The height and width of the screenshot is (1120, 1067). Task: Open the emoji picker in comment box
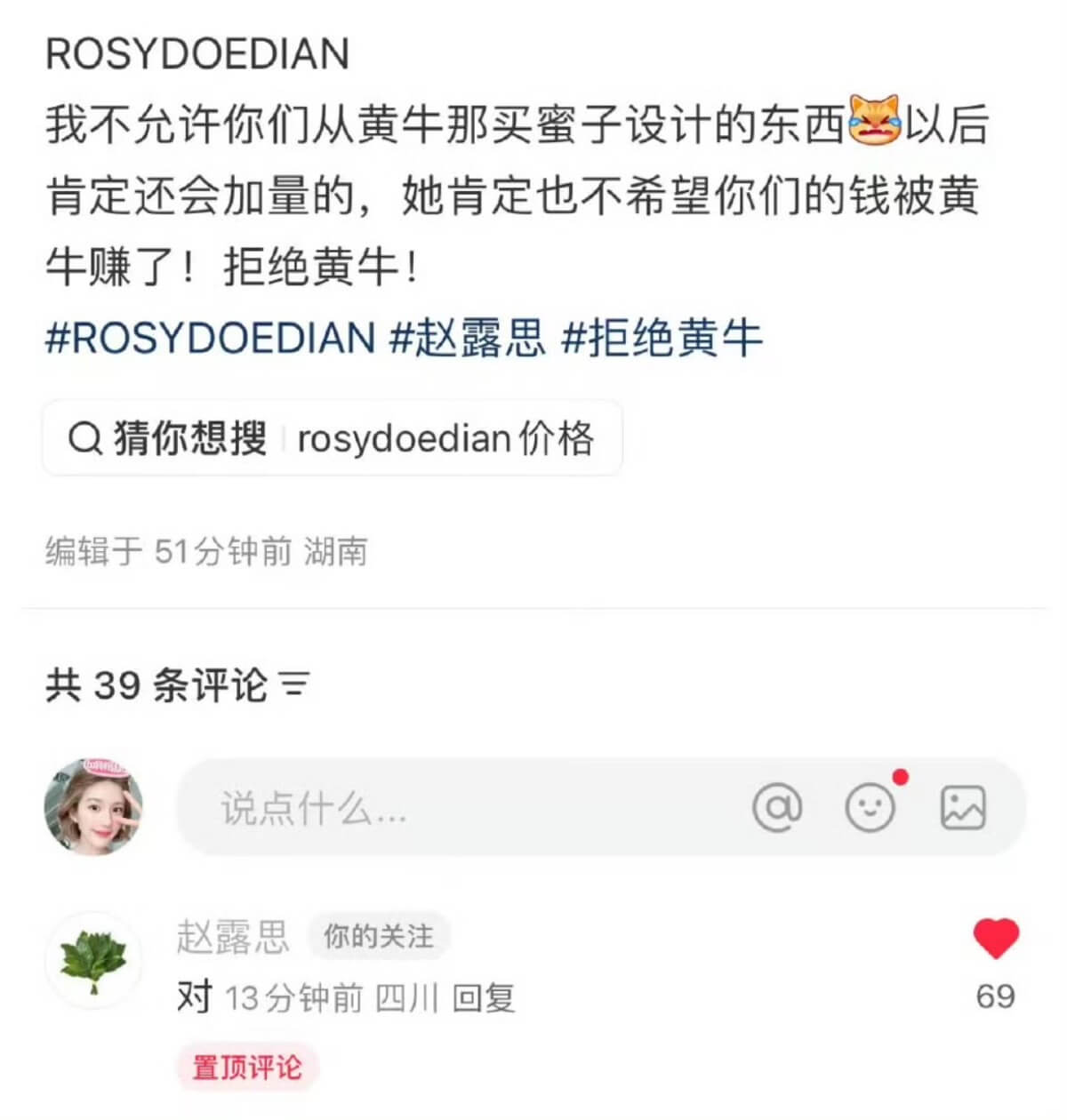870,808
